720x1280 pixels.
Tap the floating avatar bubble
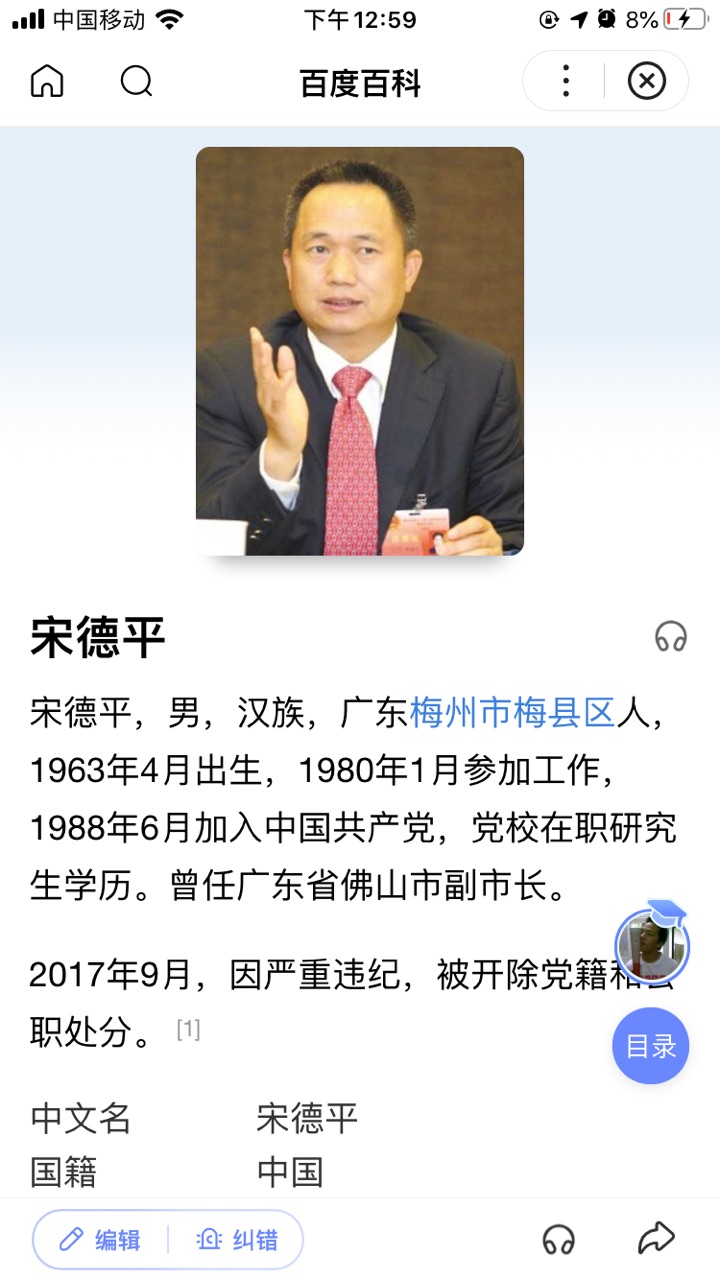pos(651,945)
